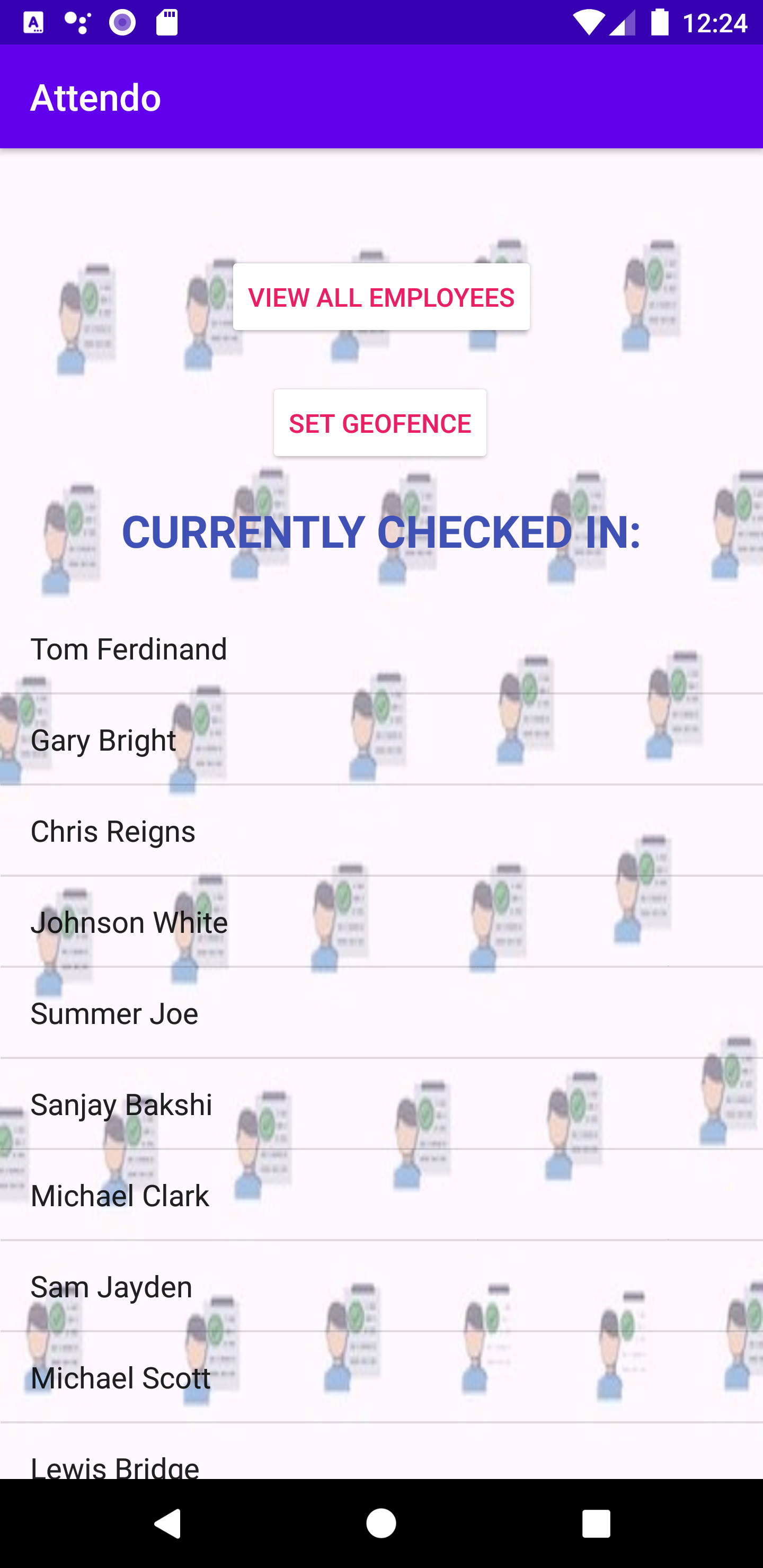Choose Johnson White in the list
The height and width of the screenshot is (1568, 763).
pyautogui.click(x=381, y=922)
